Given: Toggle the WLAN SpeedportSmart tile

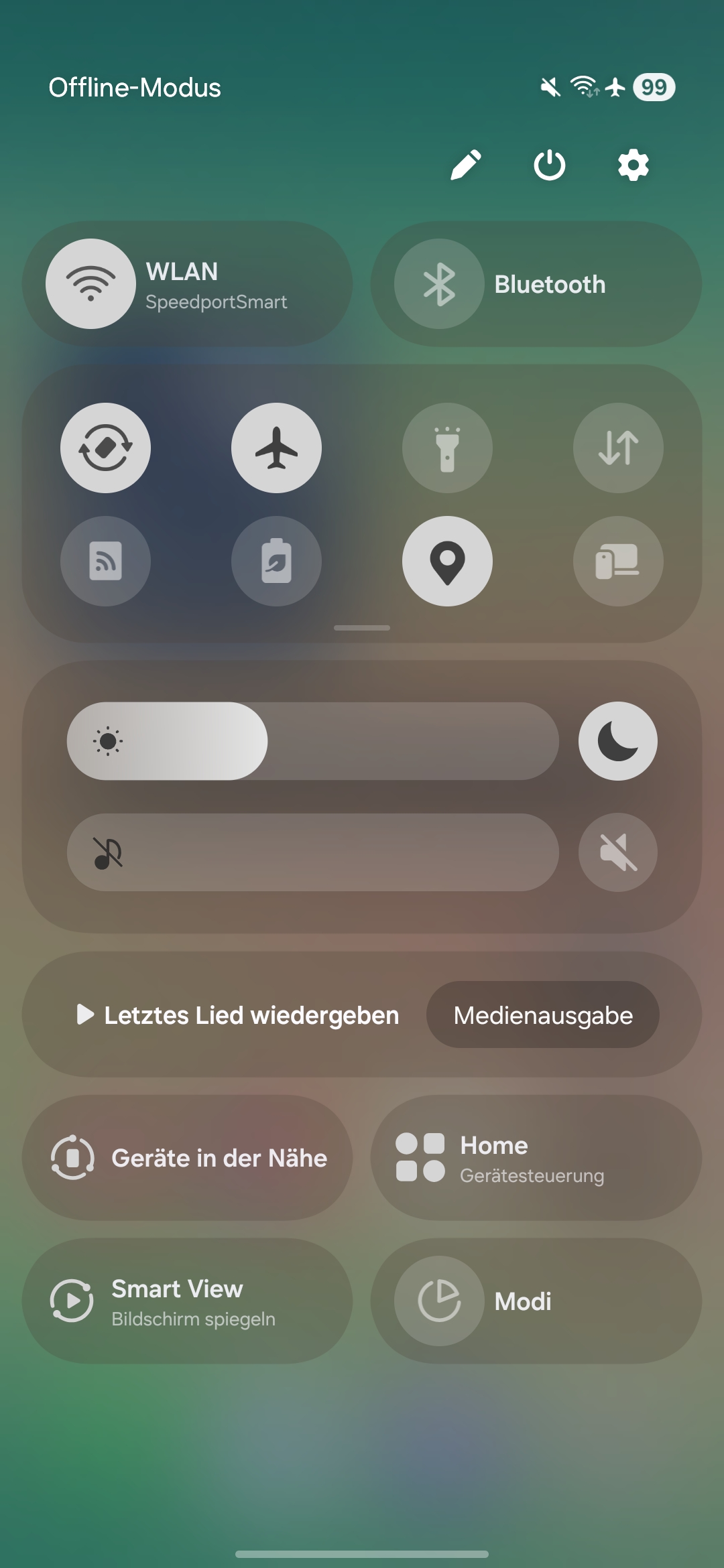Looking at the screenshot, I should click(x=188, y=284).
